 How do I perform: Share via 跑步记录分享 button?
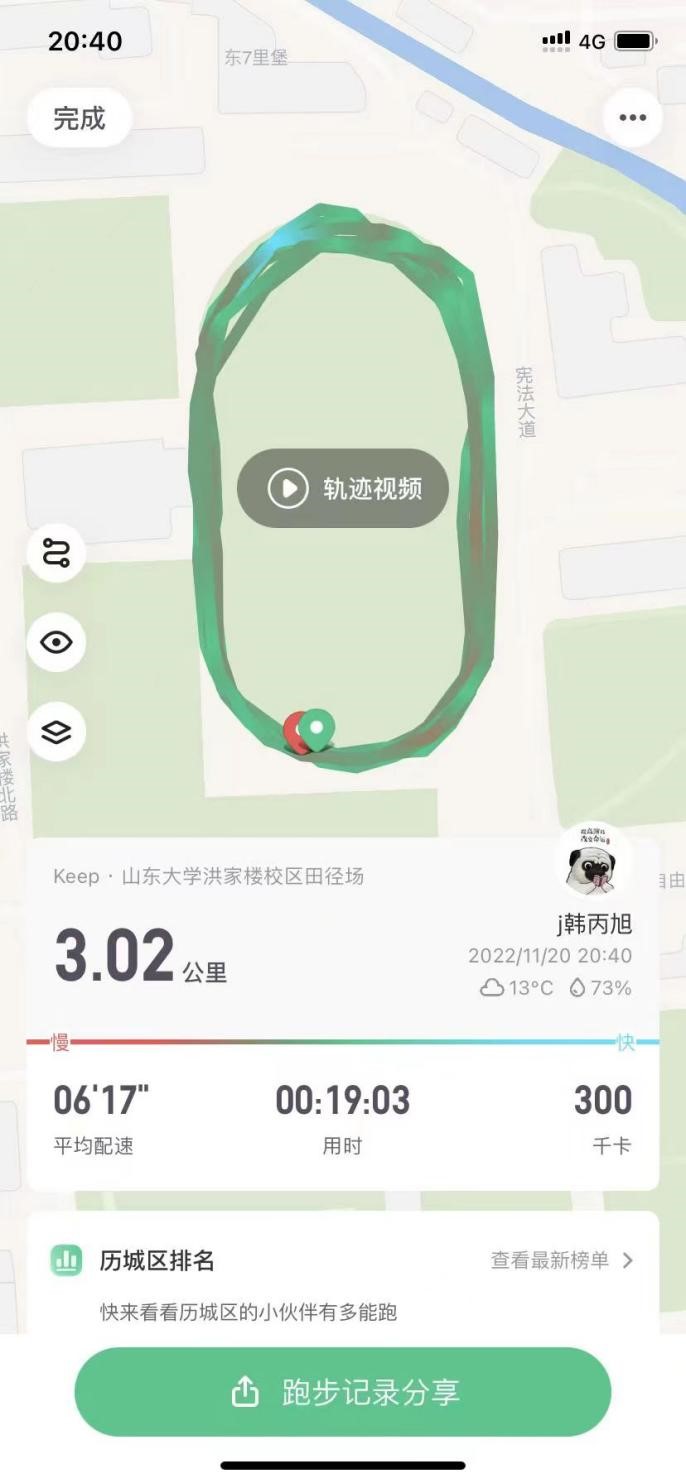tap(343, 1392)
